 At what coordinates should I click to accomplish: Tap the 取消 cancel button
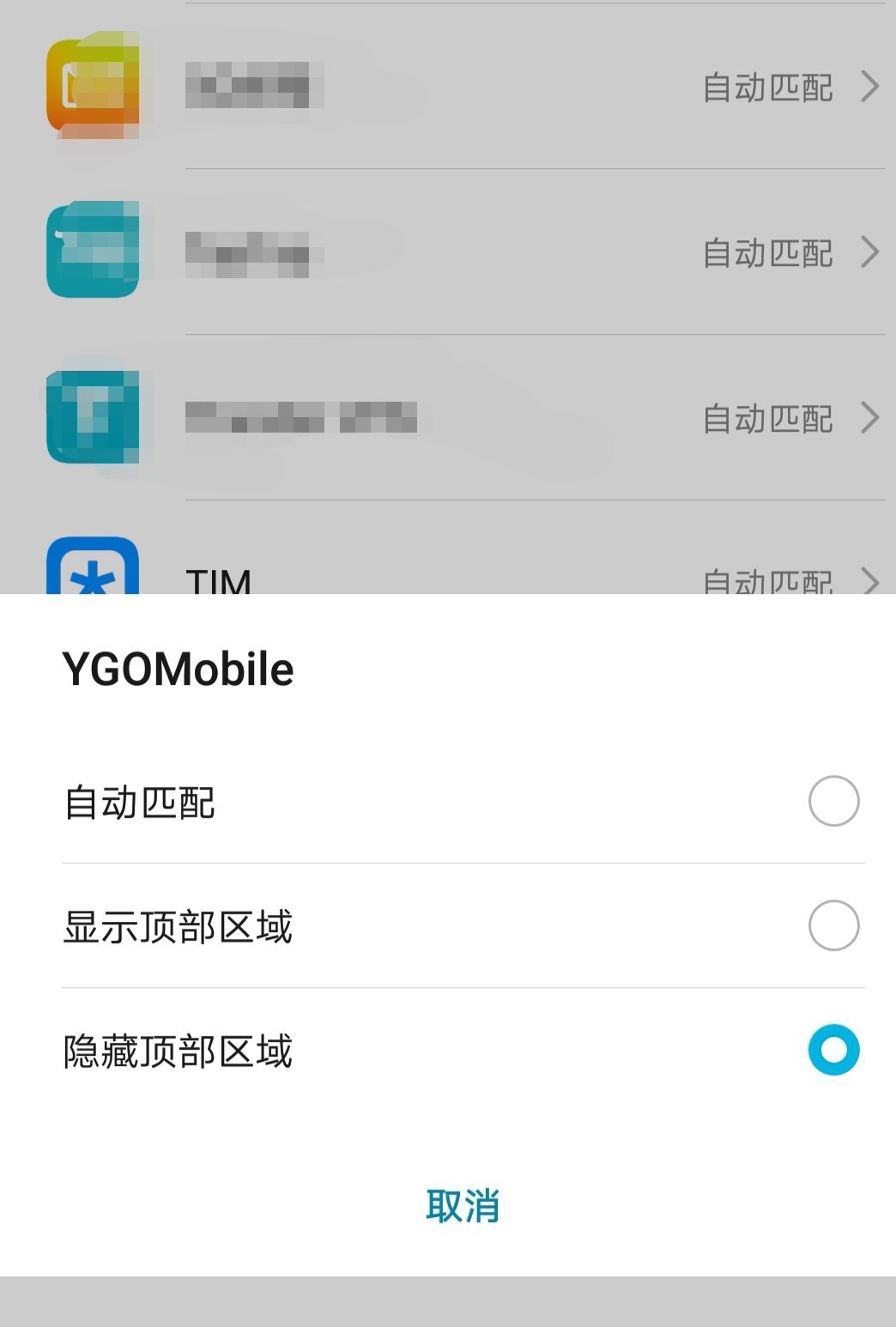pyautogui.click(x=461, y=1208)
